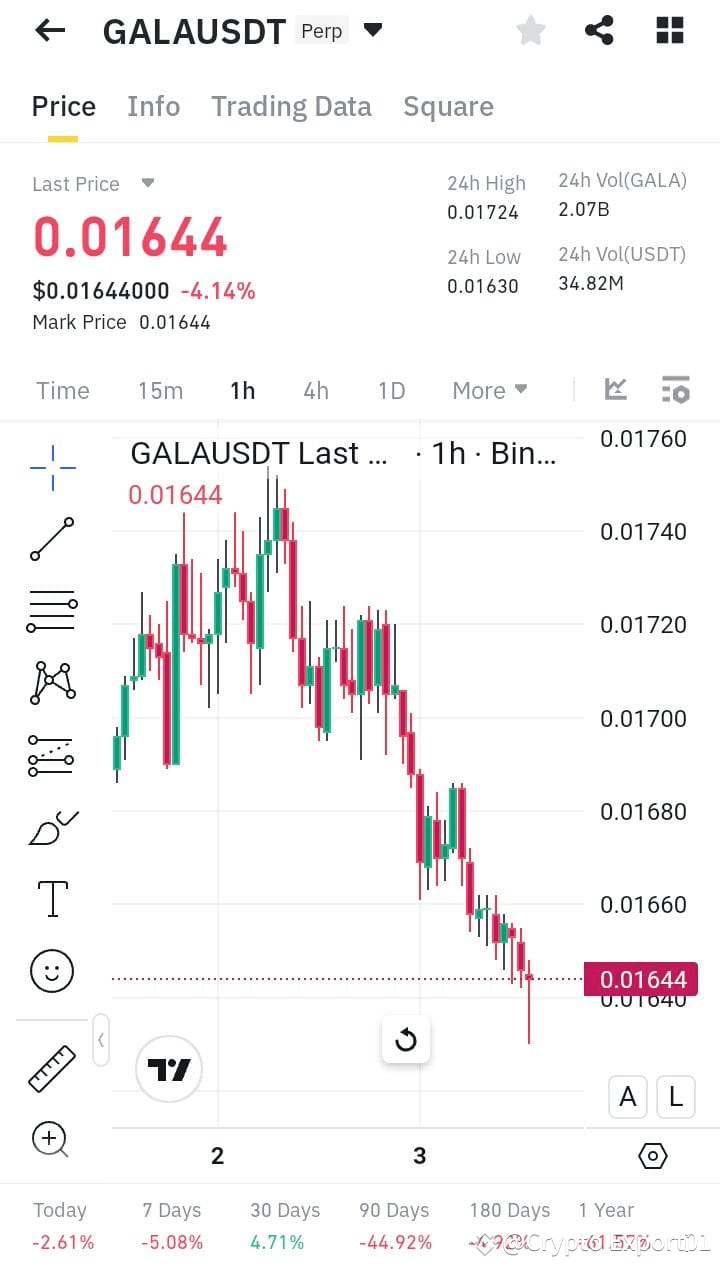This screenshot has width=720, height=1265.
Task: Select the 4h timeframe
Action: point(316,390)
